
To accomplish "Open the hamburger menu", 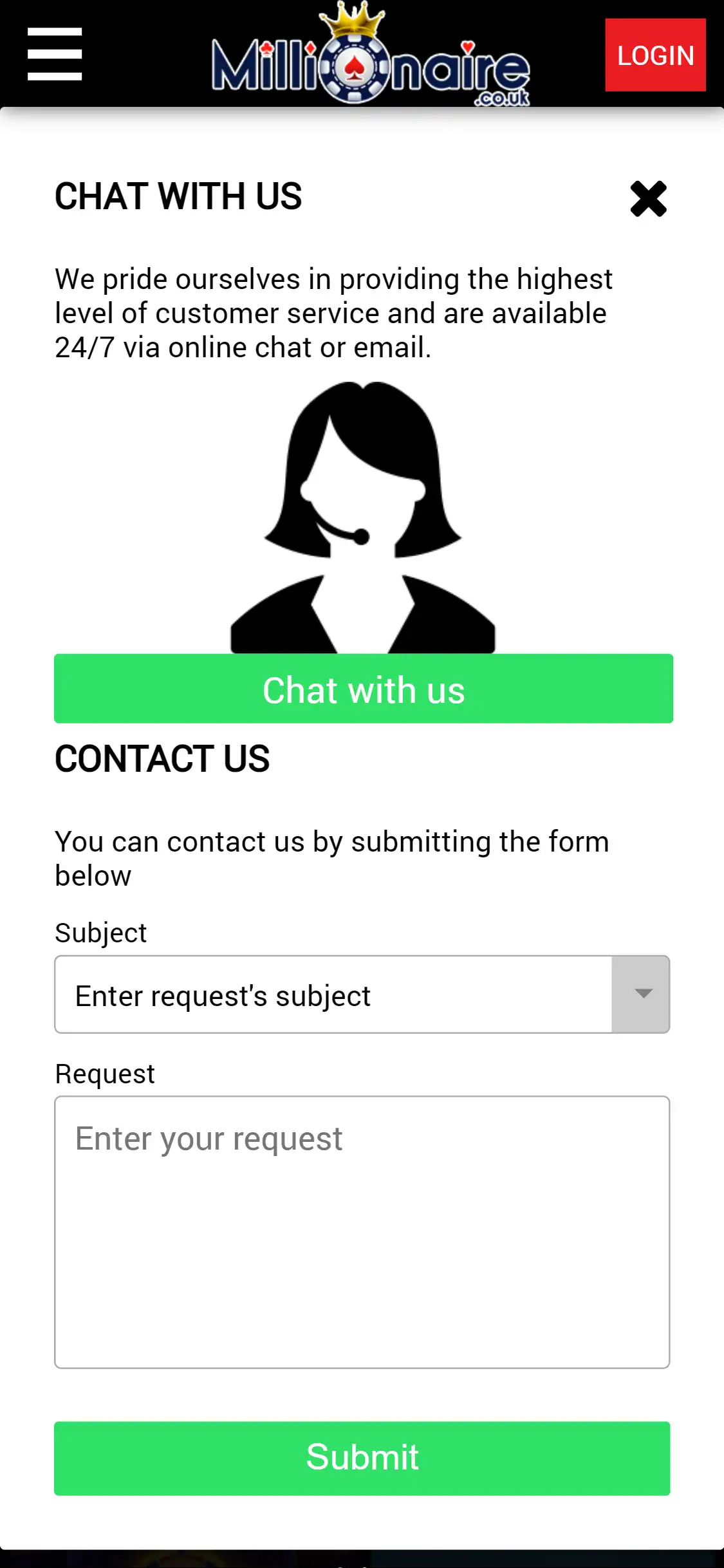I will [x=55, y=54].
